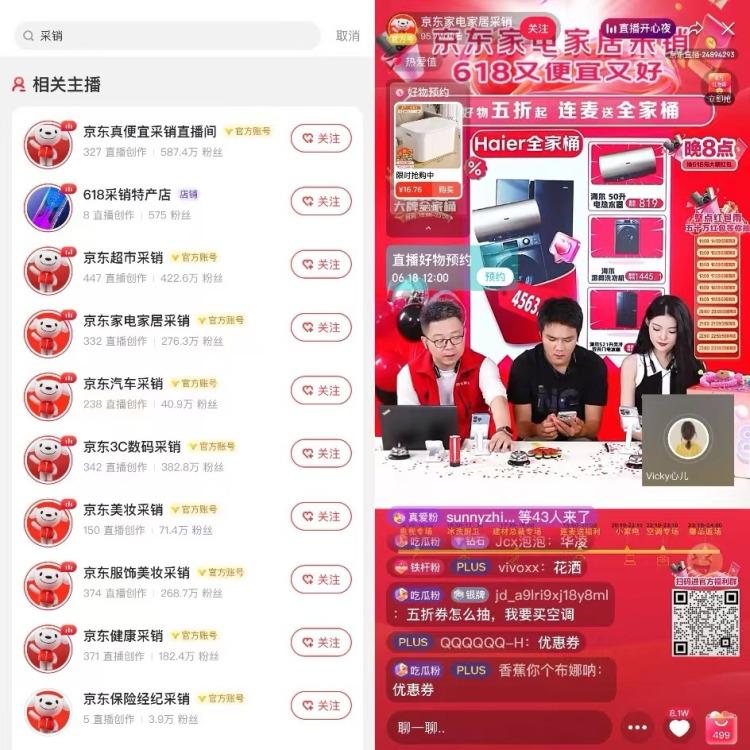750x750 pixels.
Task: Follow 京东保险经纪采销
Action: (321, 706)
